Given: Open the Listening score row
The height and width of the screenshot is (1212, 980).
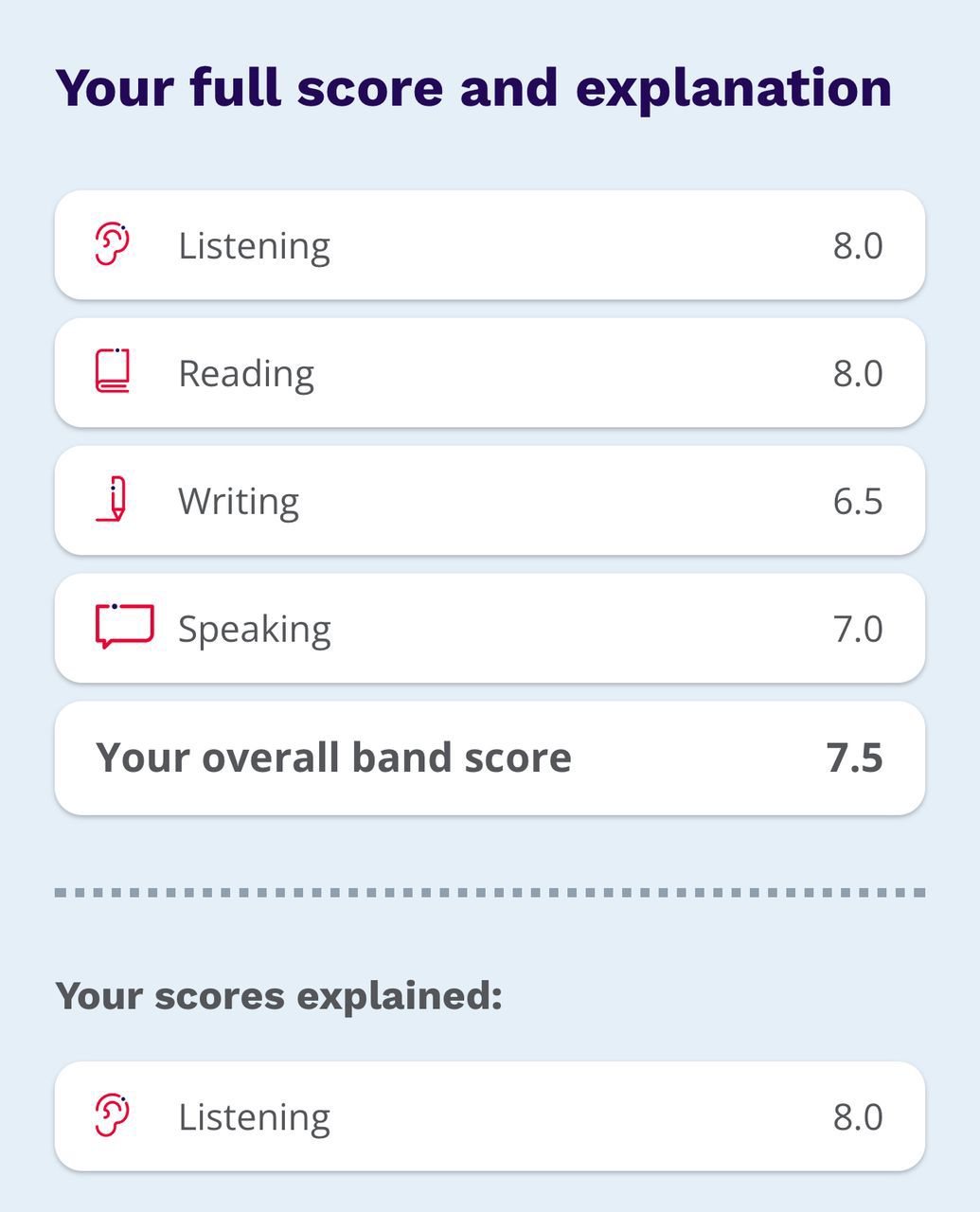Looking at the screenshot, I should tap(490, 243).
